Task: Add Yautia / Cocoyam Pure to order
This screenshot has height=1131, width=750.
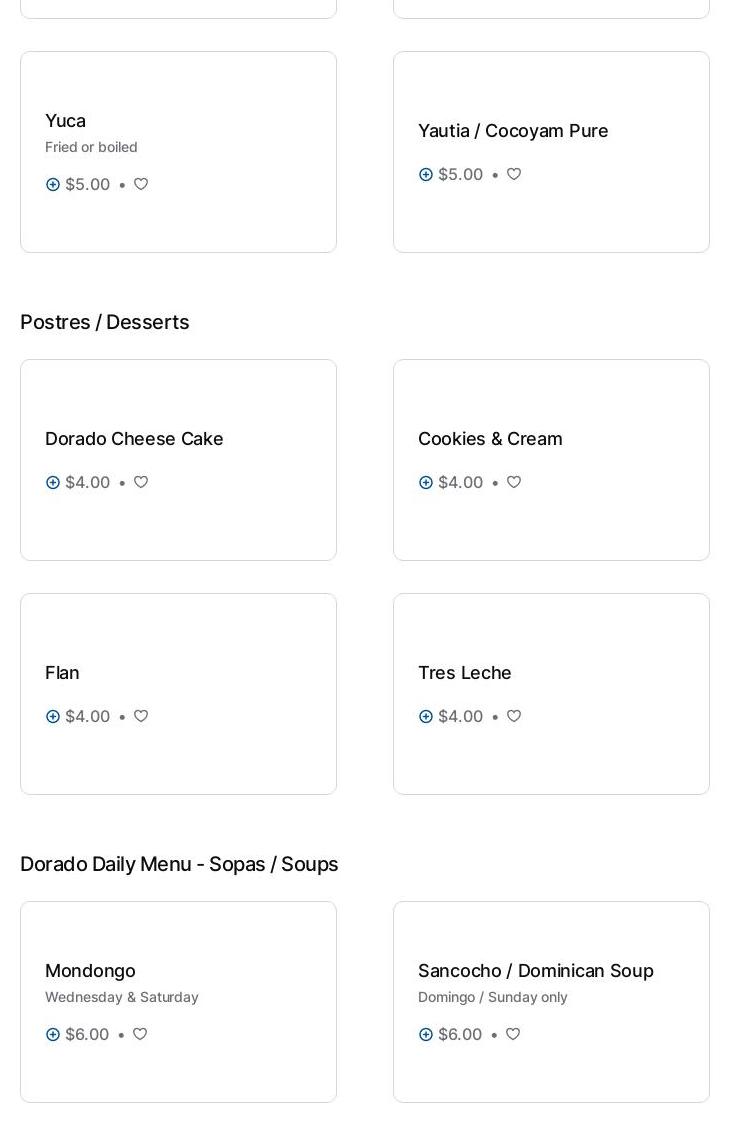Action: [426, 174]
